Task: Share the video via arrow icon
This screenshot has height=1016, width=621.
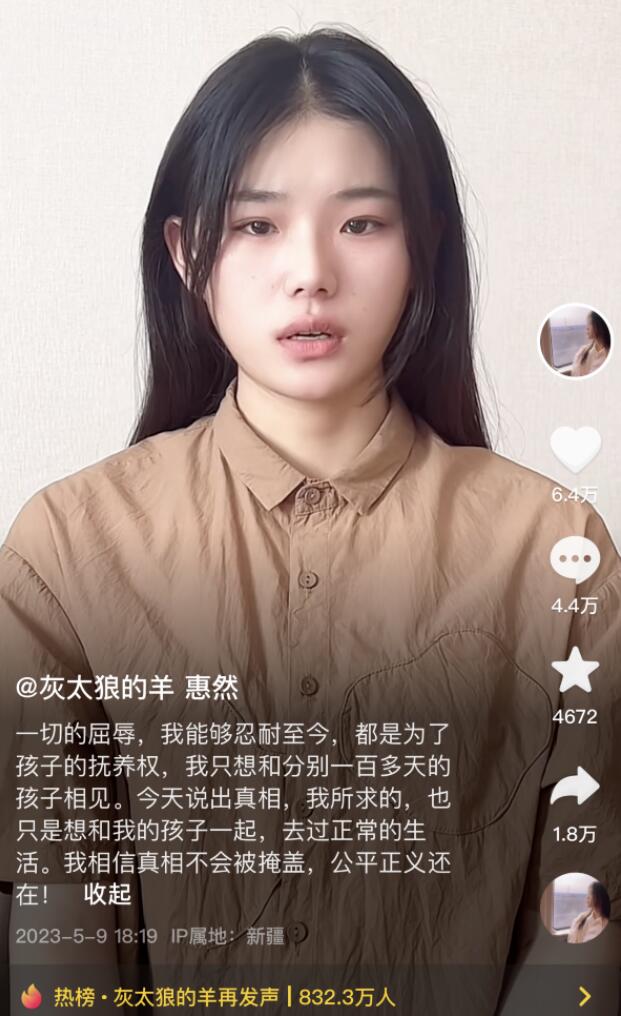Action: (x=575, y=786)
